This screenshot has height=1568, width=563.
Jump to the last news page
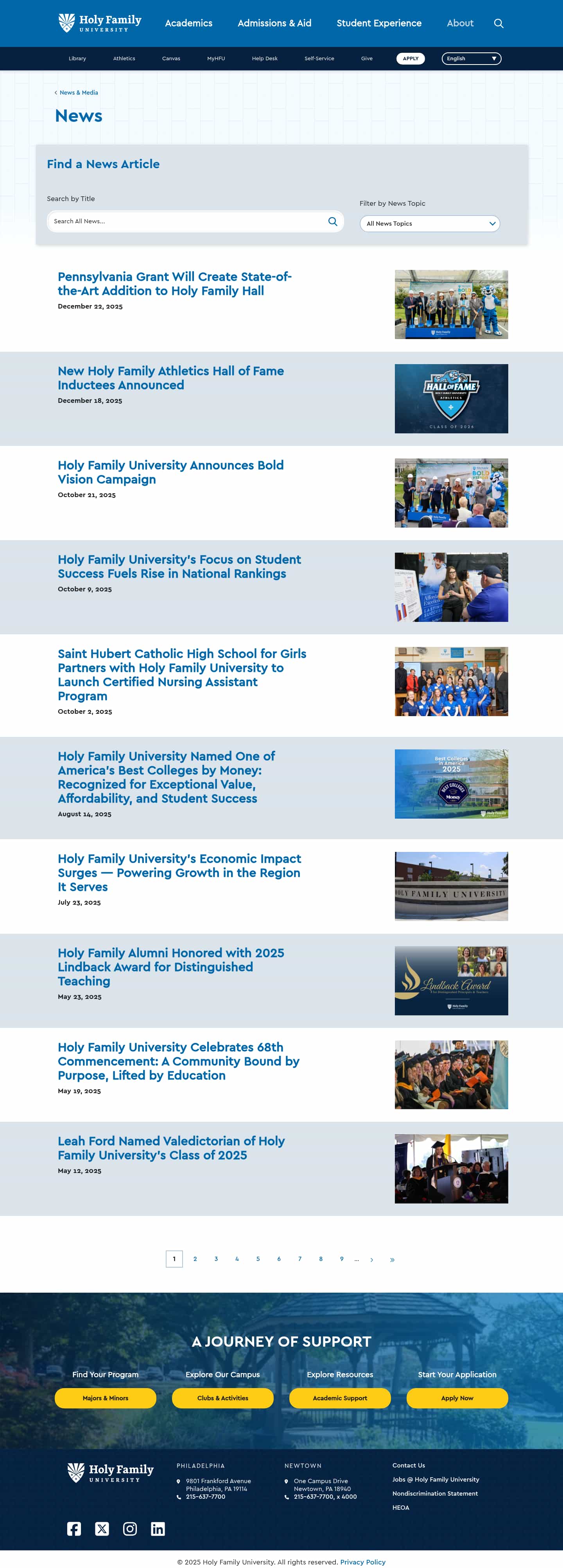click(392, 1259)
